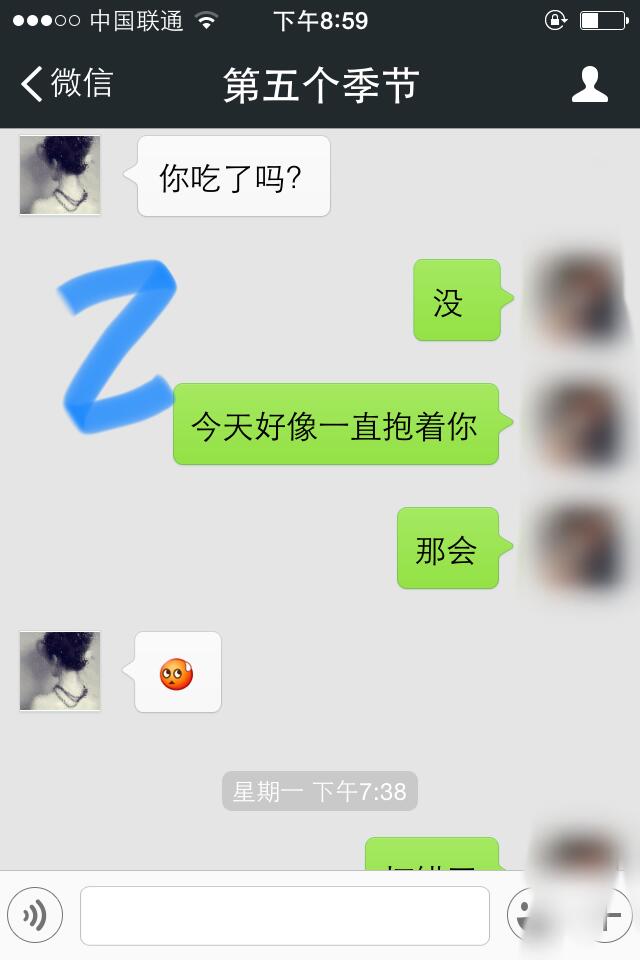Open my avatar beside 今天好像一直抱着你

coord(578,424)
